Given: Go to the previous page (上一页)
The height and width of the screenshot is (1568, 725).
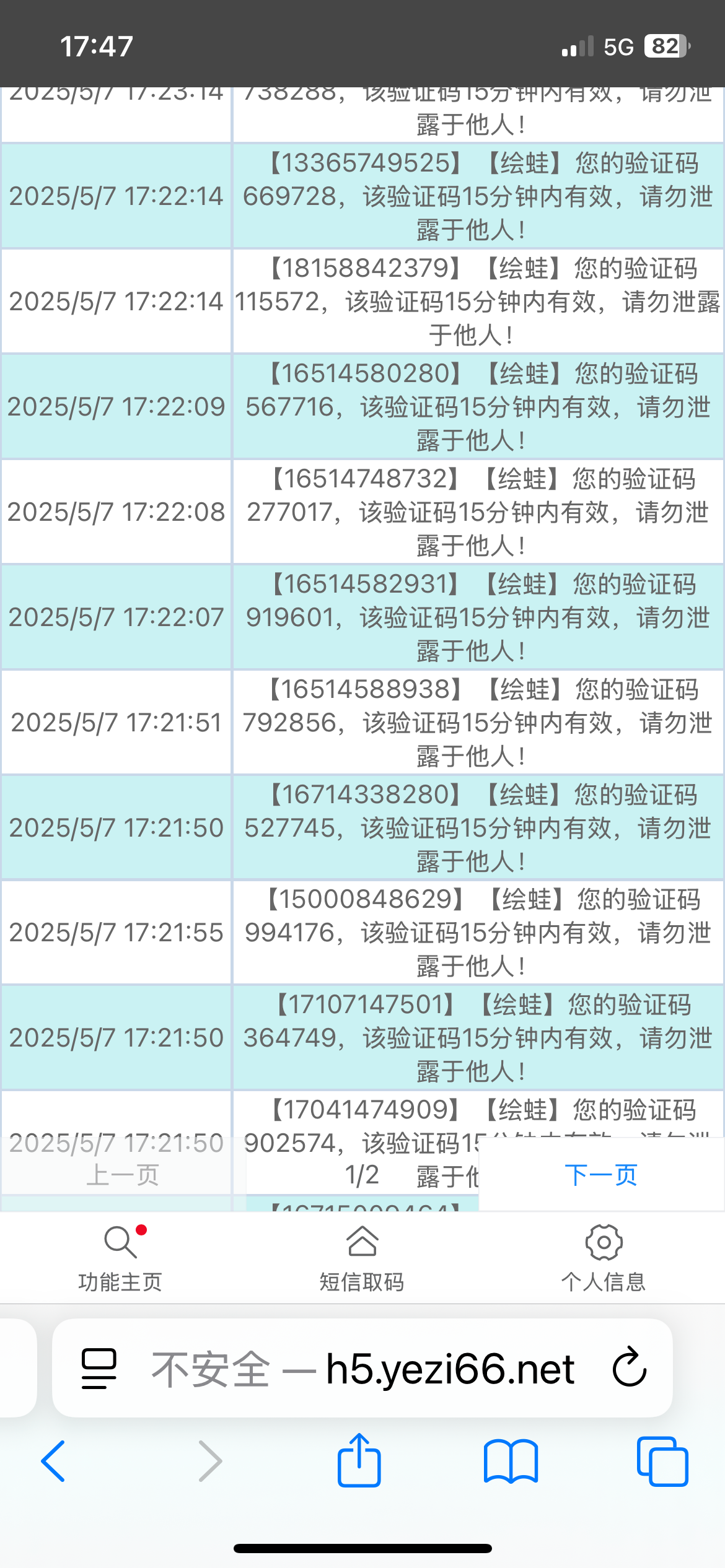Looking at the screenshot, I should pos(123,1174).
